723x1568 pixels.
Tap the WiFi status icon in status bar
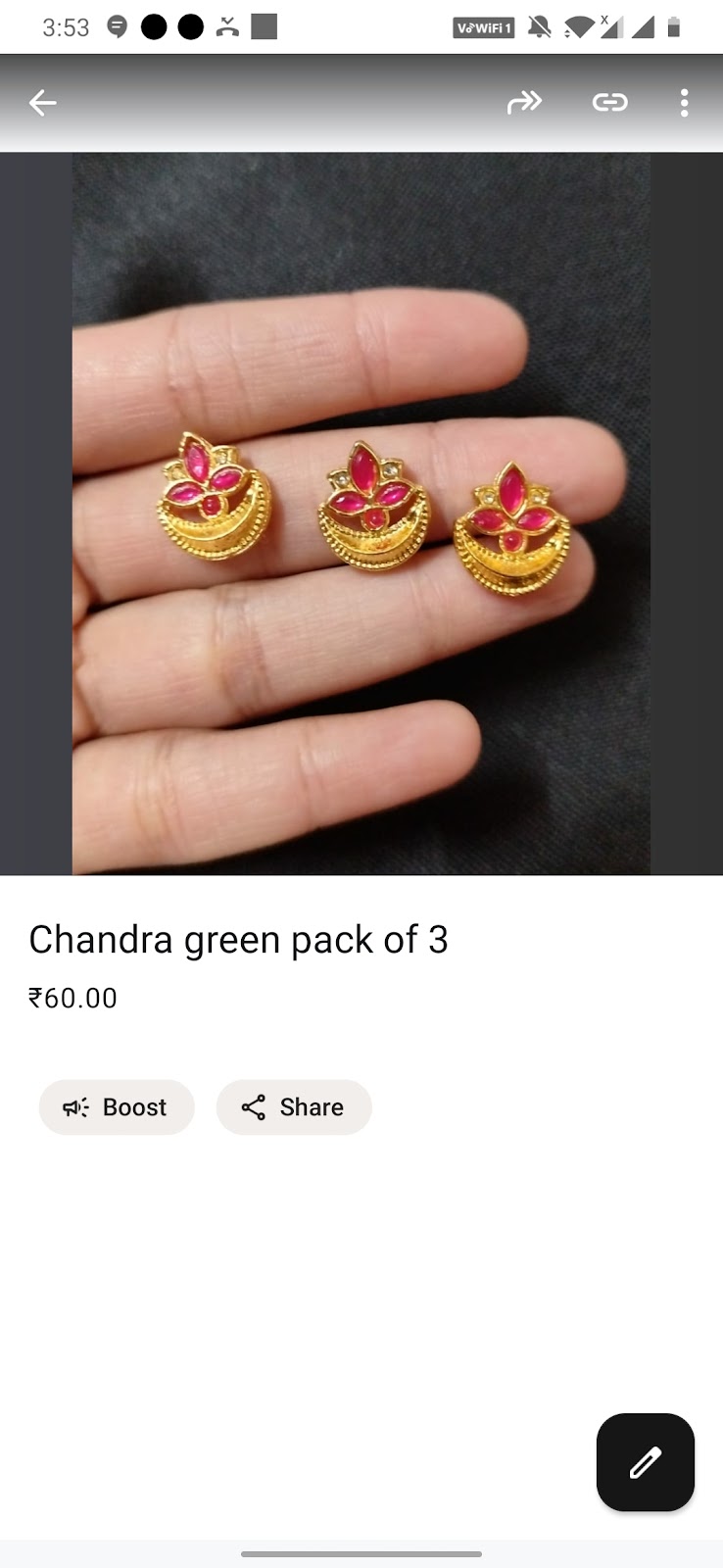[578, 27]
